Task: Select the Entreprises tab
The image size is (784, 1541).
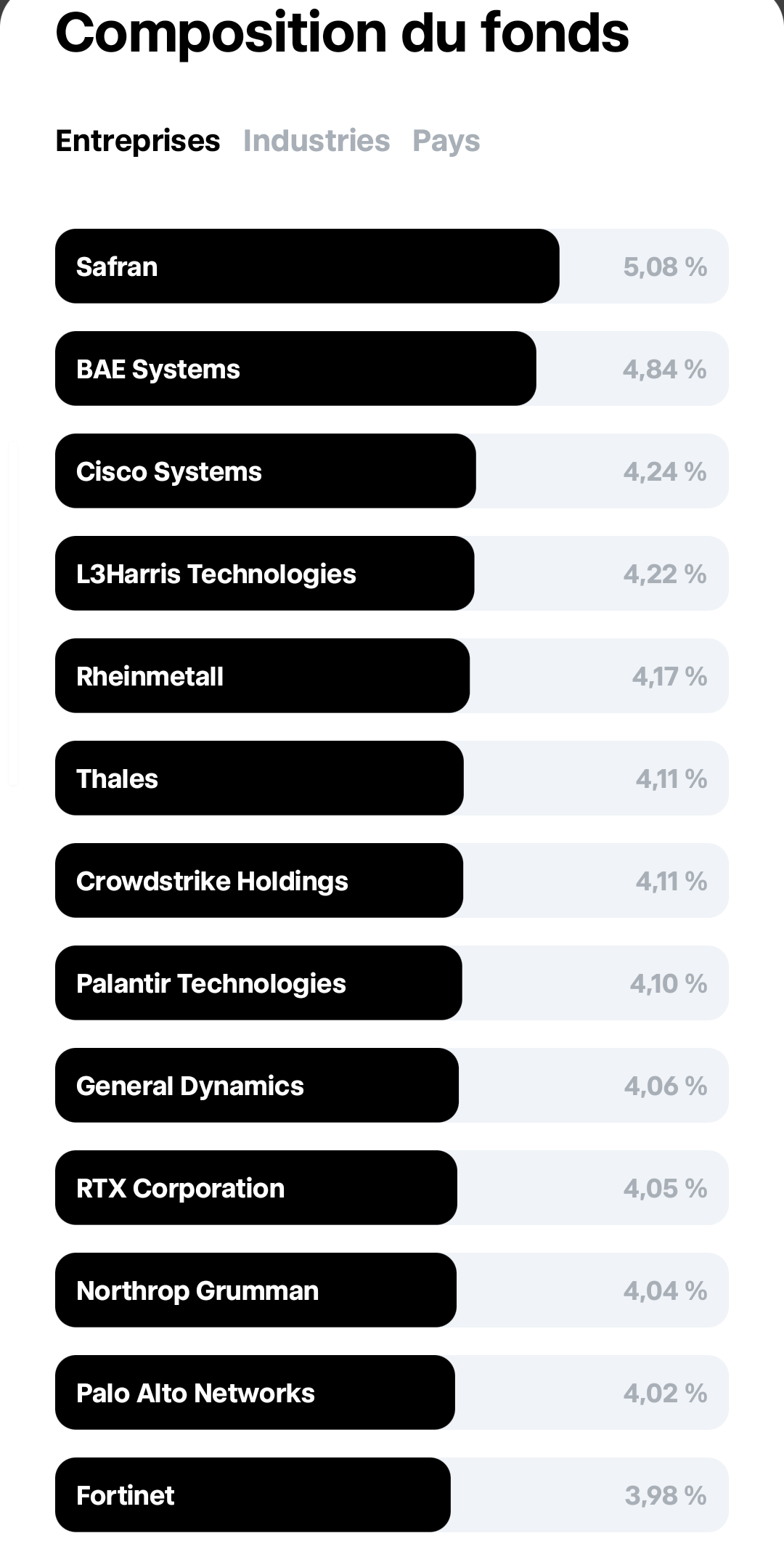Action: pos(138,141)
